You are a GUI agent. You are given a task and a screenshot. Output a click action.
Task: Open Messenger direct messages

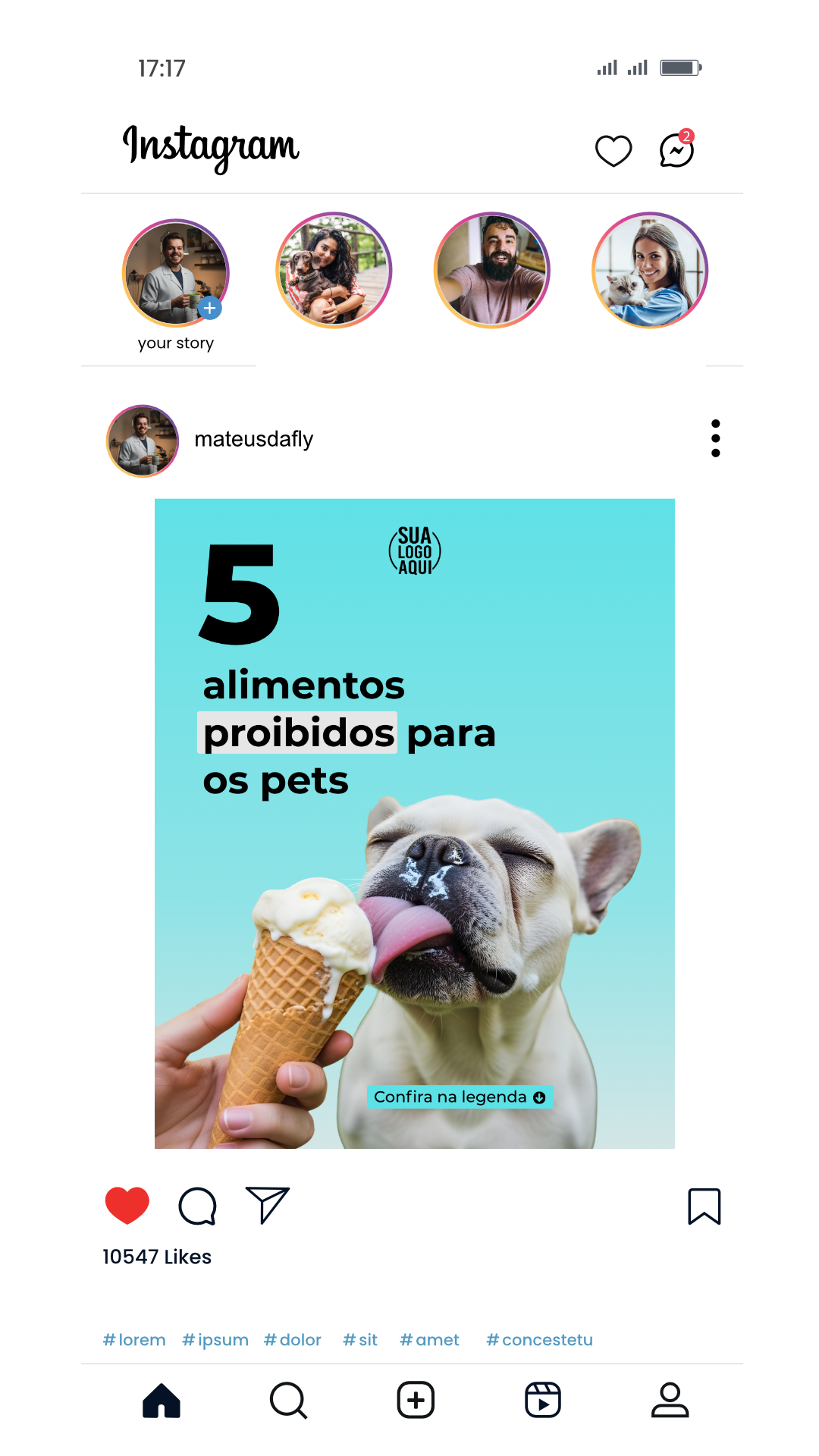click(x=674, y=150)
